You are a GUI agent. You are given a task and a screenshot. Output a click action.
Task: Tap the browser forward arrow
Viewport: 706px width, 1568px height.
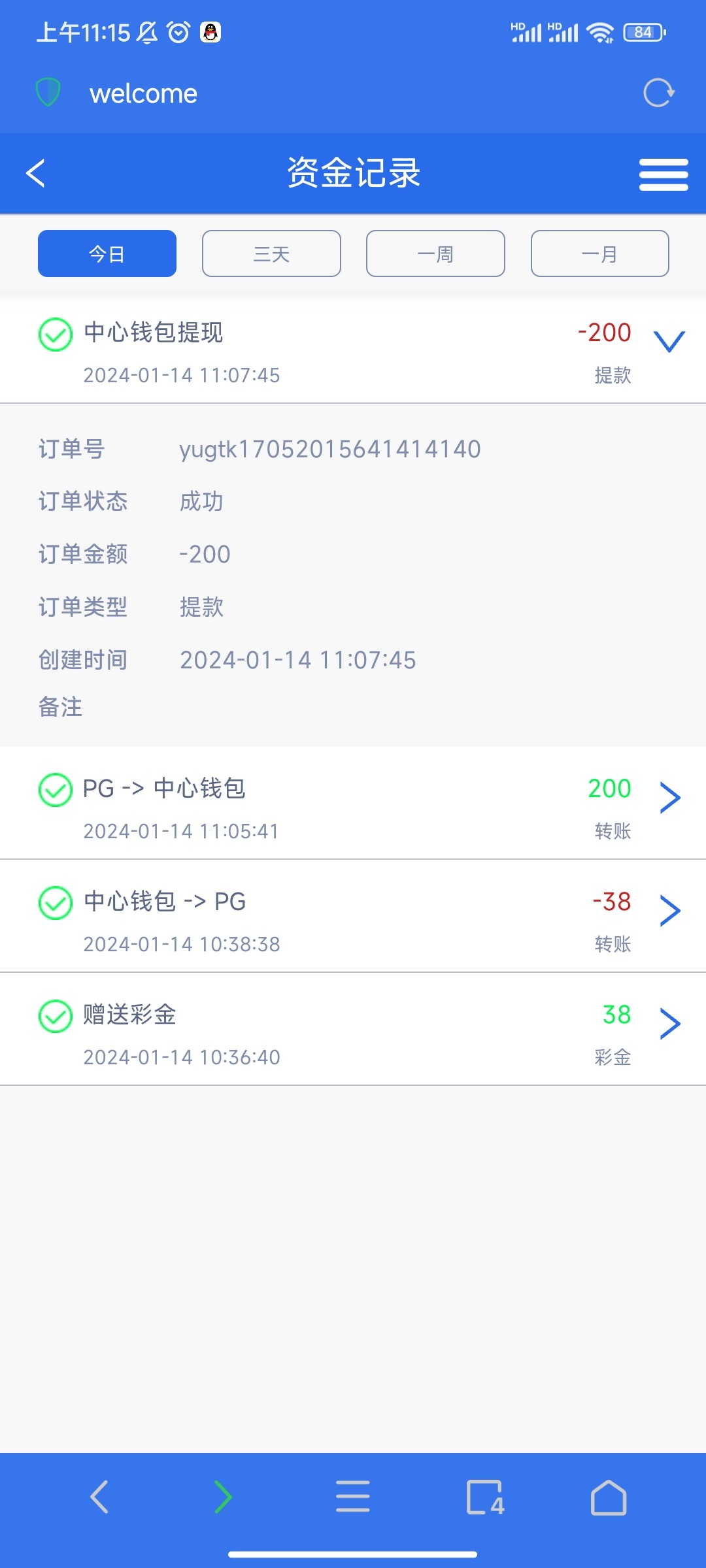pos(223,1497)
